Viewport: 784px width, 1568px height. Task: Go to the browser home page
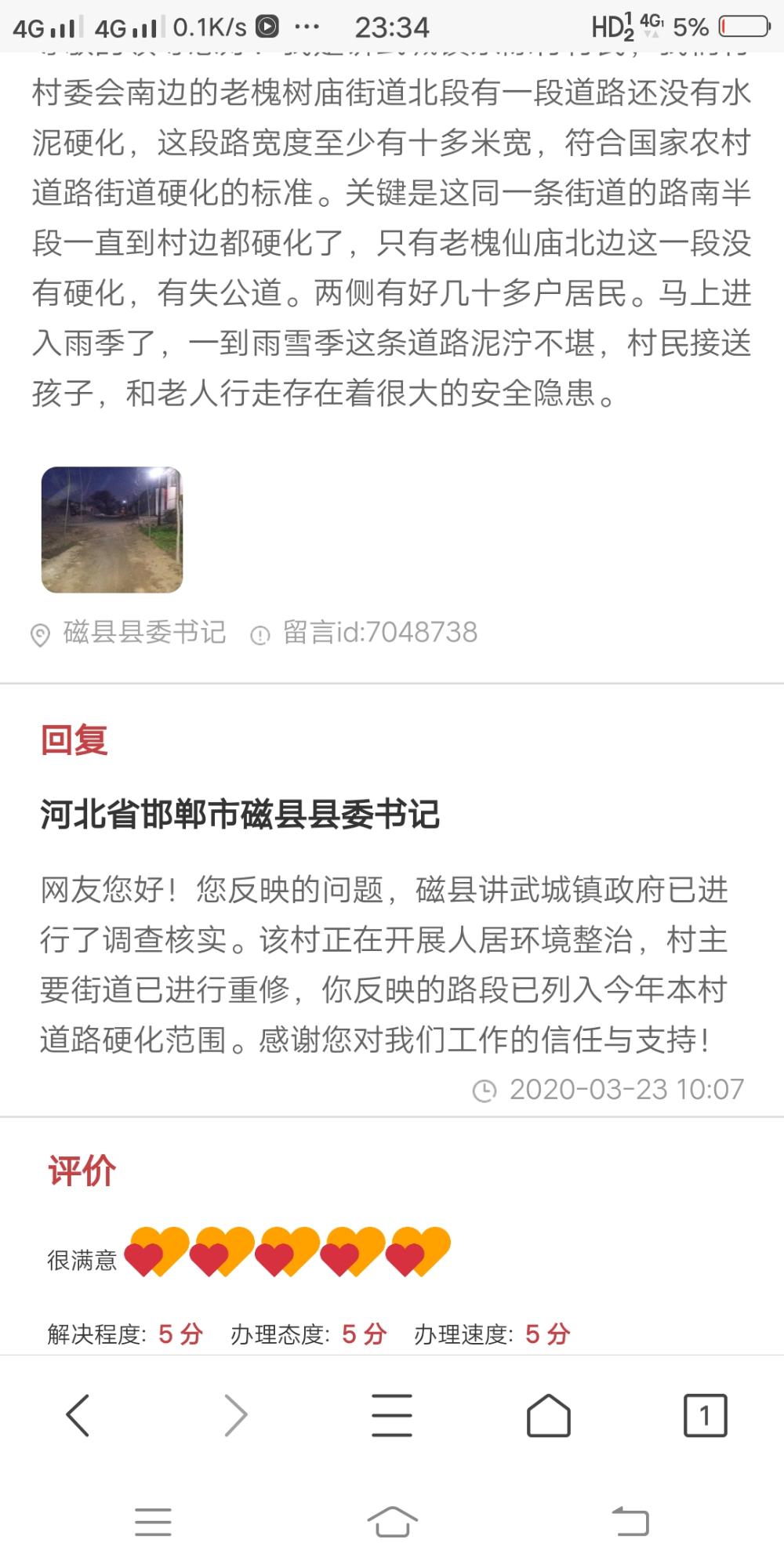pyautogui.click(x=548, y=1415)
